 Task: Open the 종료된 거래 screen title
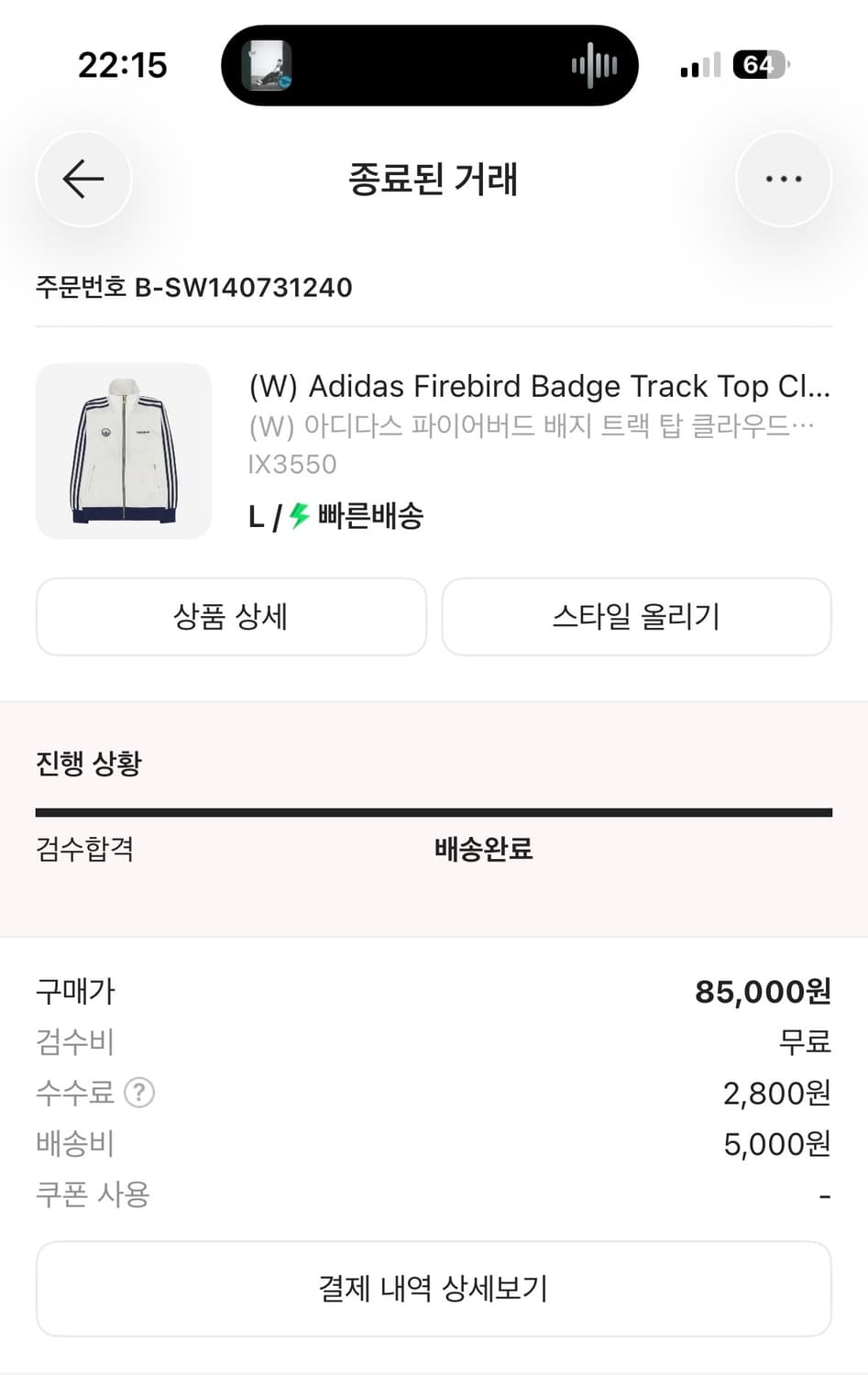pos(434,180)
